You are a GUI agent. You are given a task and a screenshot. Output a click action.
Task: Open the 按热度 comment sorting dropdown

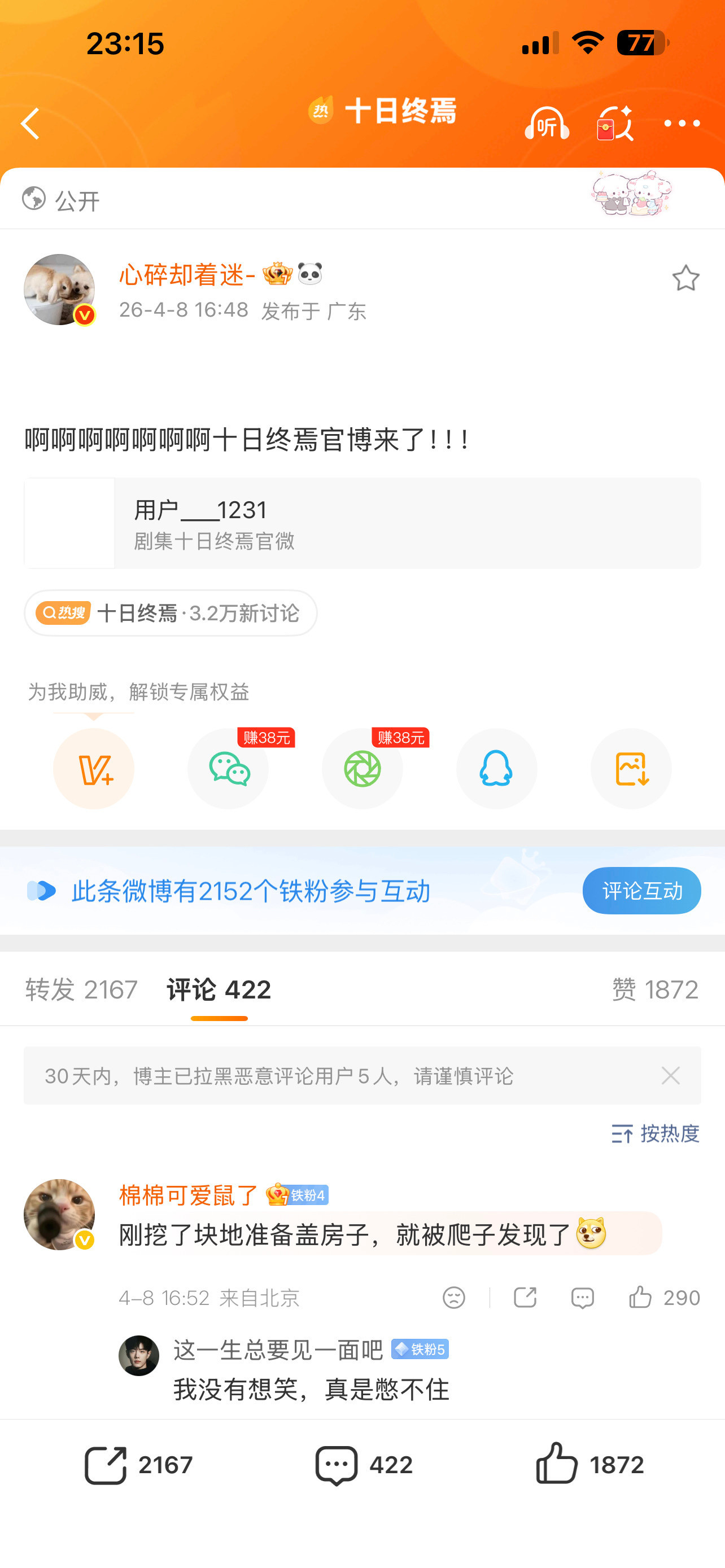tap(654, 1132)
